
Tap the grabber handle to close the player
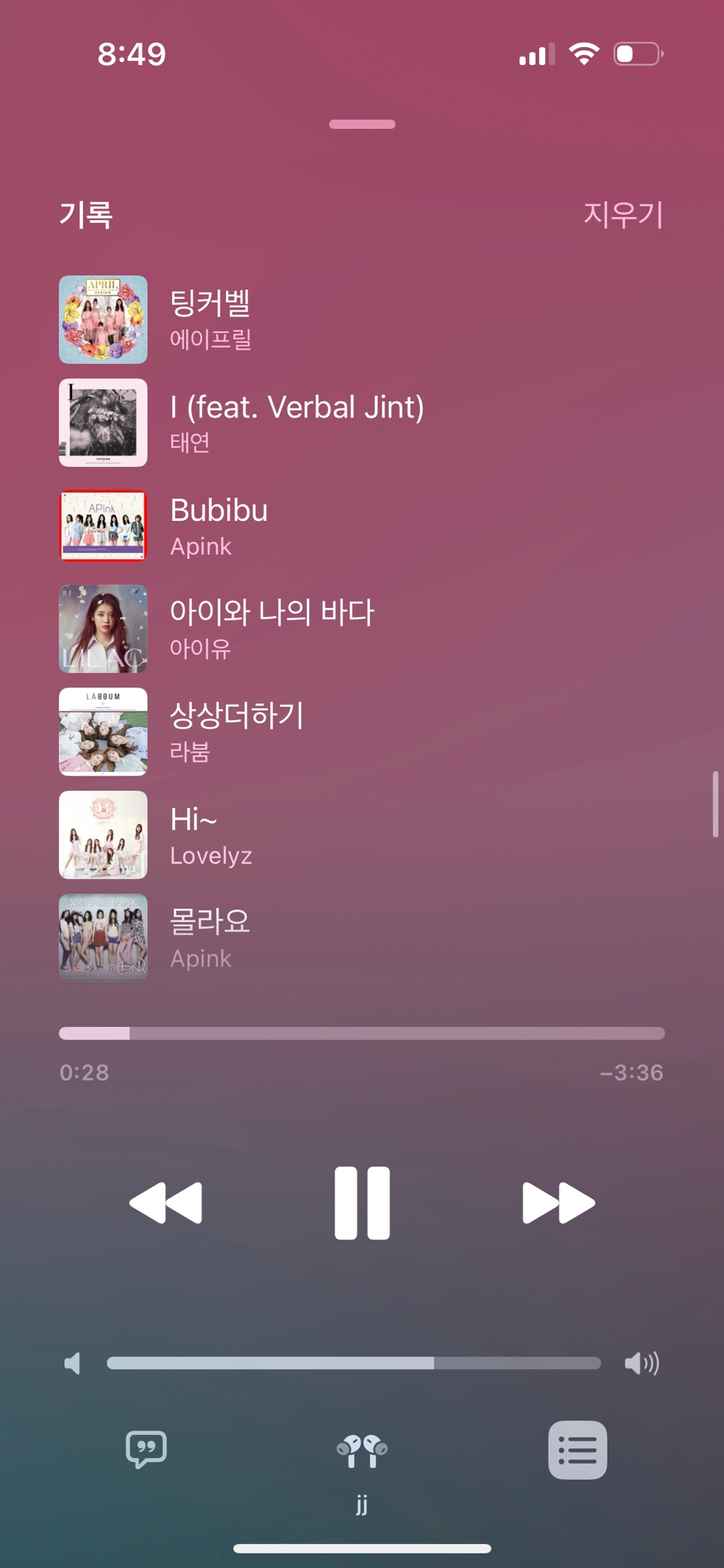click(362, 124)
